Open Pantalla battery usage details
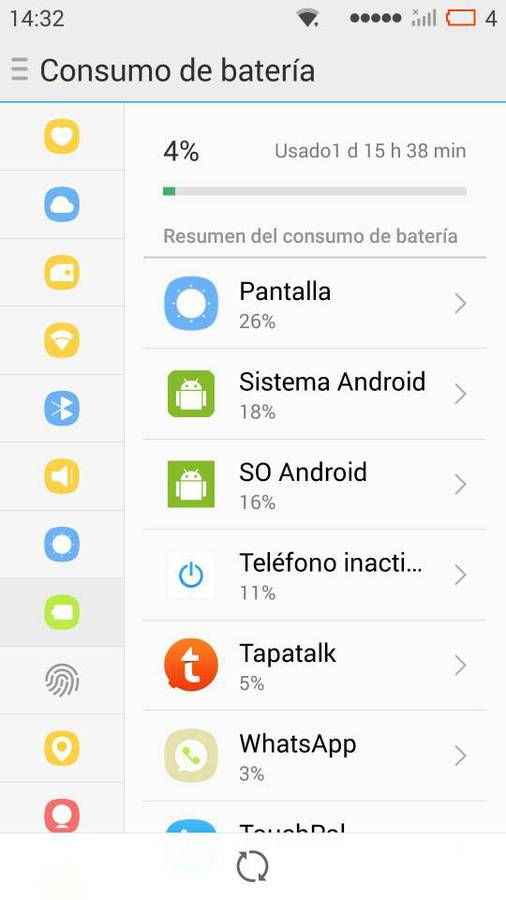This screenshot has height=900, width=506. pyautogui.click(x=314, y=304)
